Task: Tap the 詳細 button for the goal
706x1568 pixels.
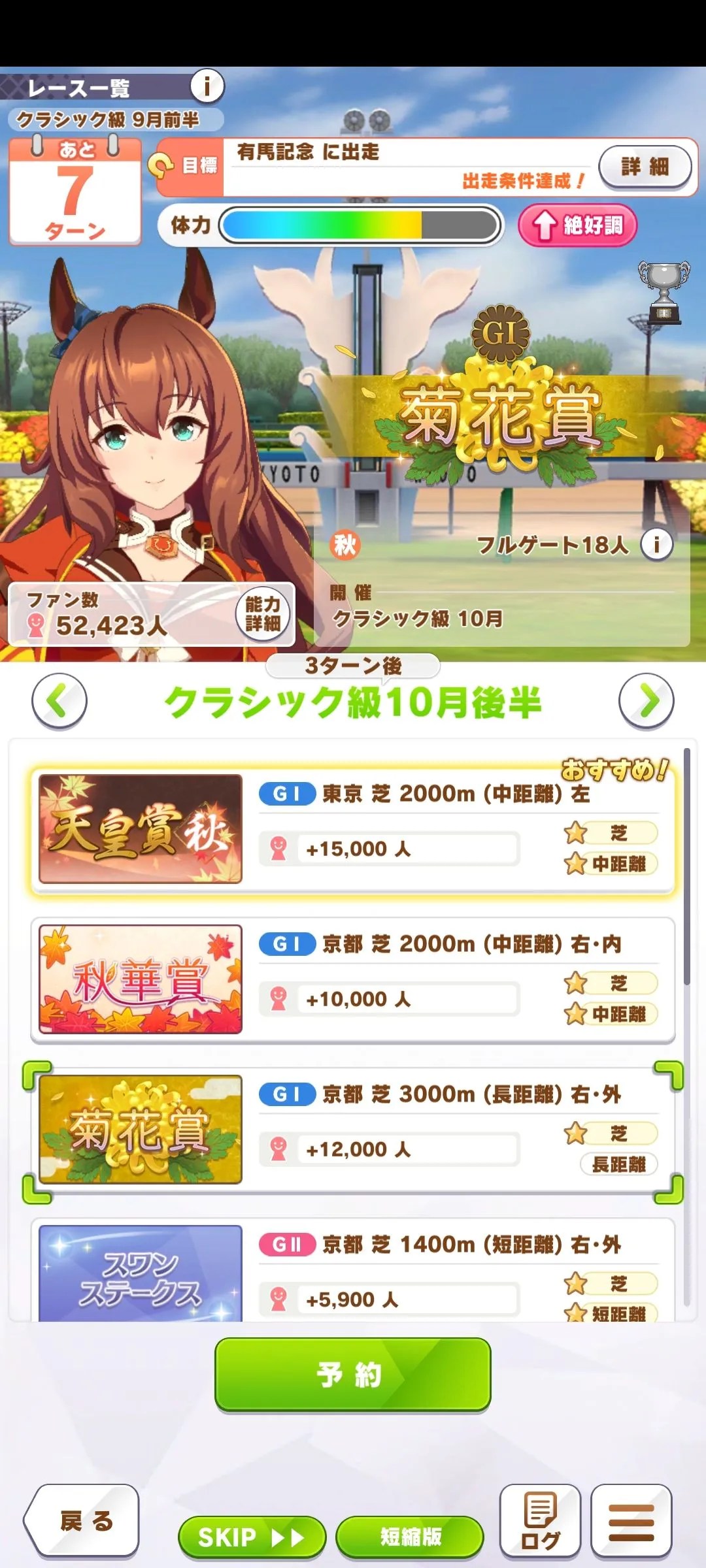Action: pos(645,167)
